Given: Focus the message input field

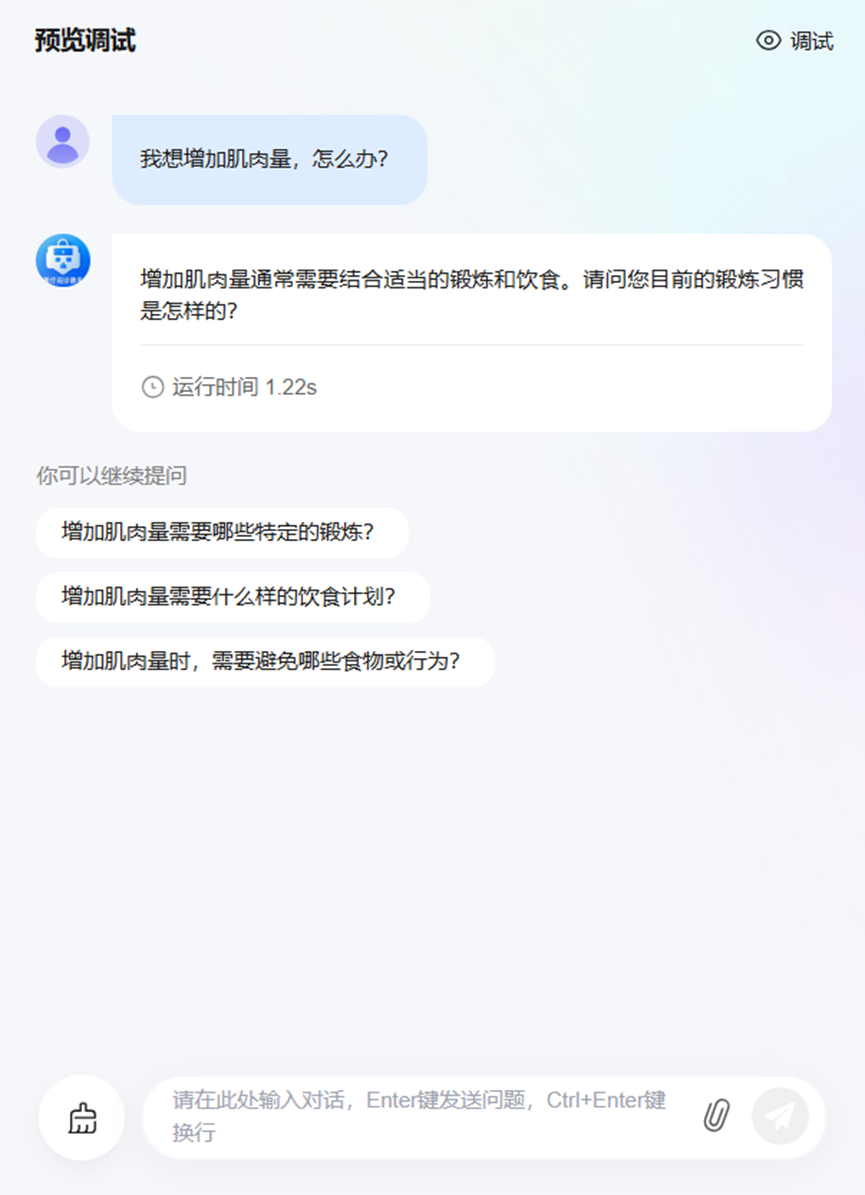Looking at the screenshot, I should (x=420, y=1116).
